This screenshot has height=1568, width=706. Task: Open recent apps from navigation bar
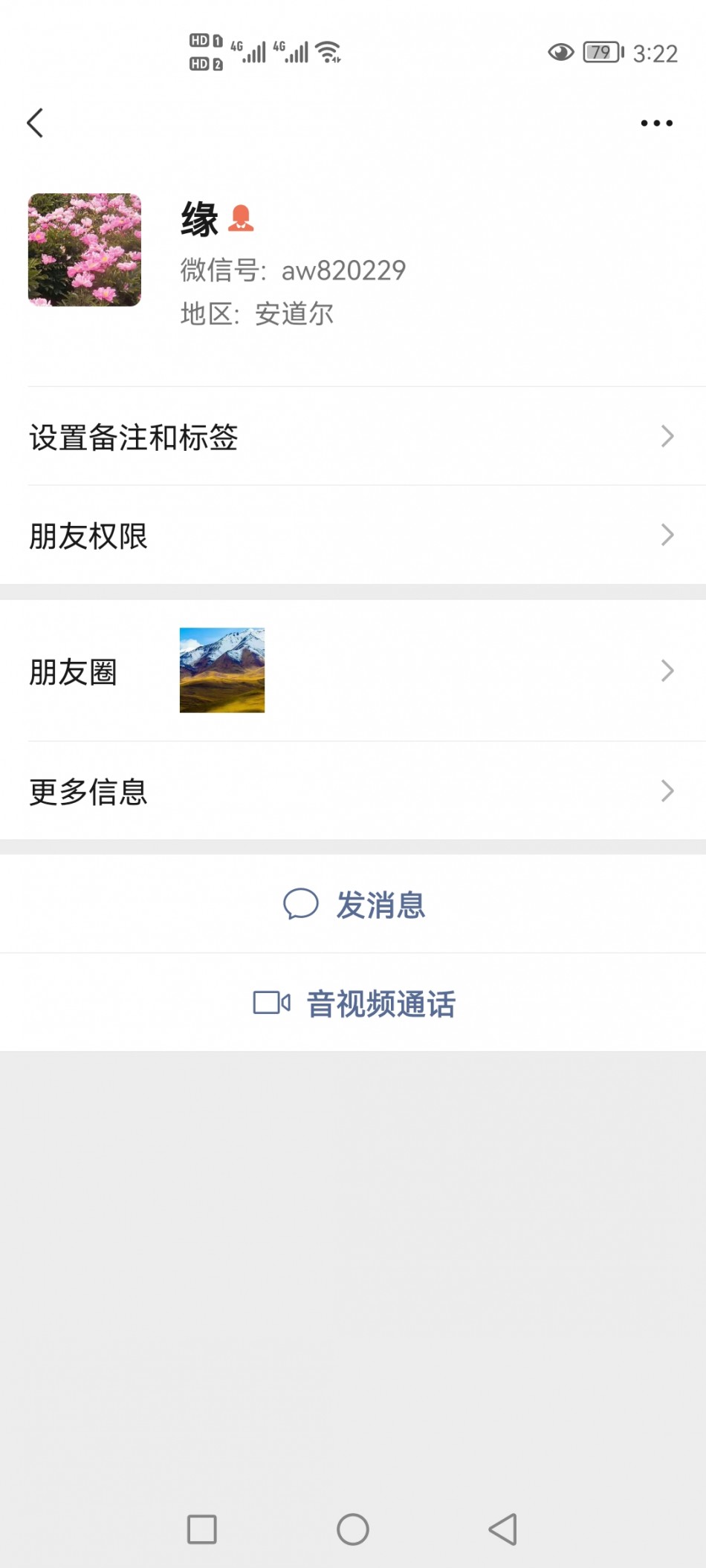click(202, 1529)
